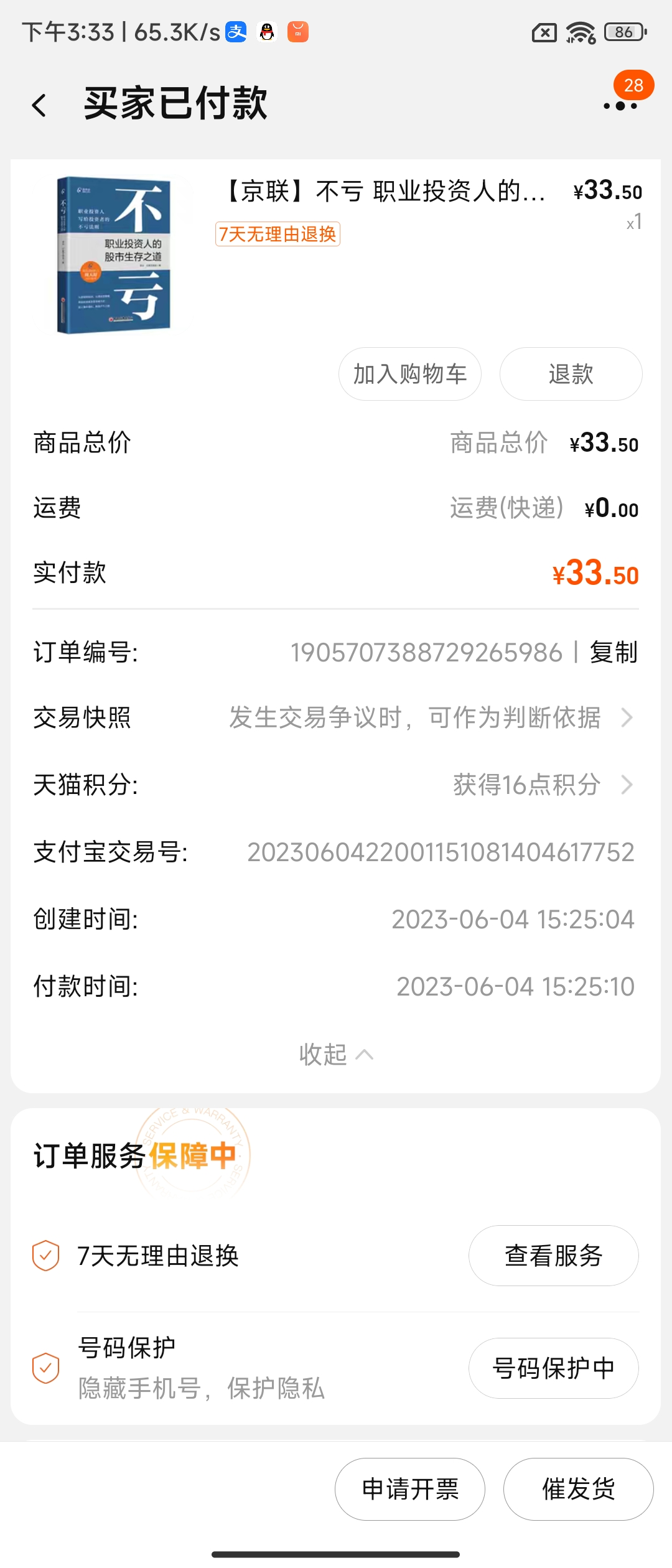
Task: Open the 不亏 book product thumbnail
Action: pyautogui.click(x=114, y=255)
